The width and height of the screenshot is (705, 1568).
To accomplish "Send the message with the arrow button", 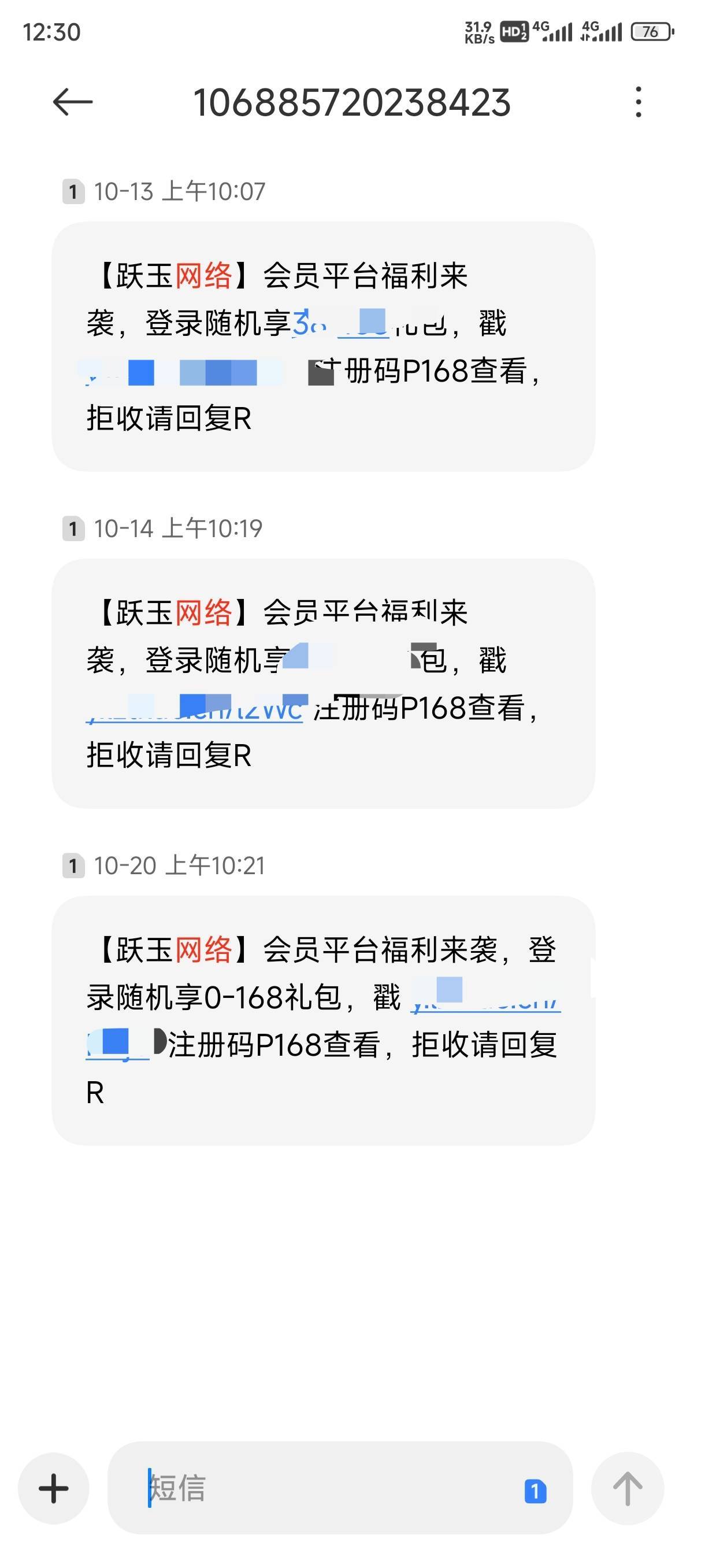I will tap(627, 1488).
